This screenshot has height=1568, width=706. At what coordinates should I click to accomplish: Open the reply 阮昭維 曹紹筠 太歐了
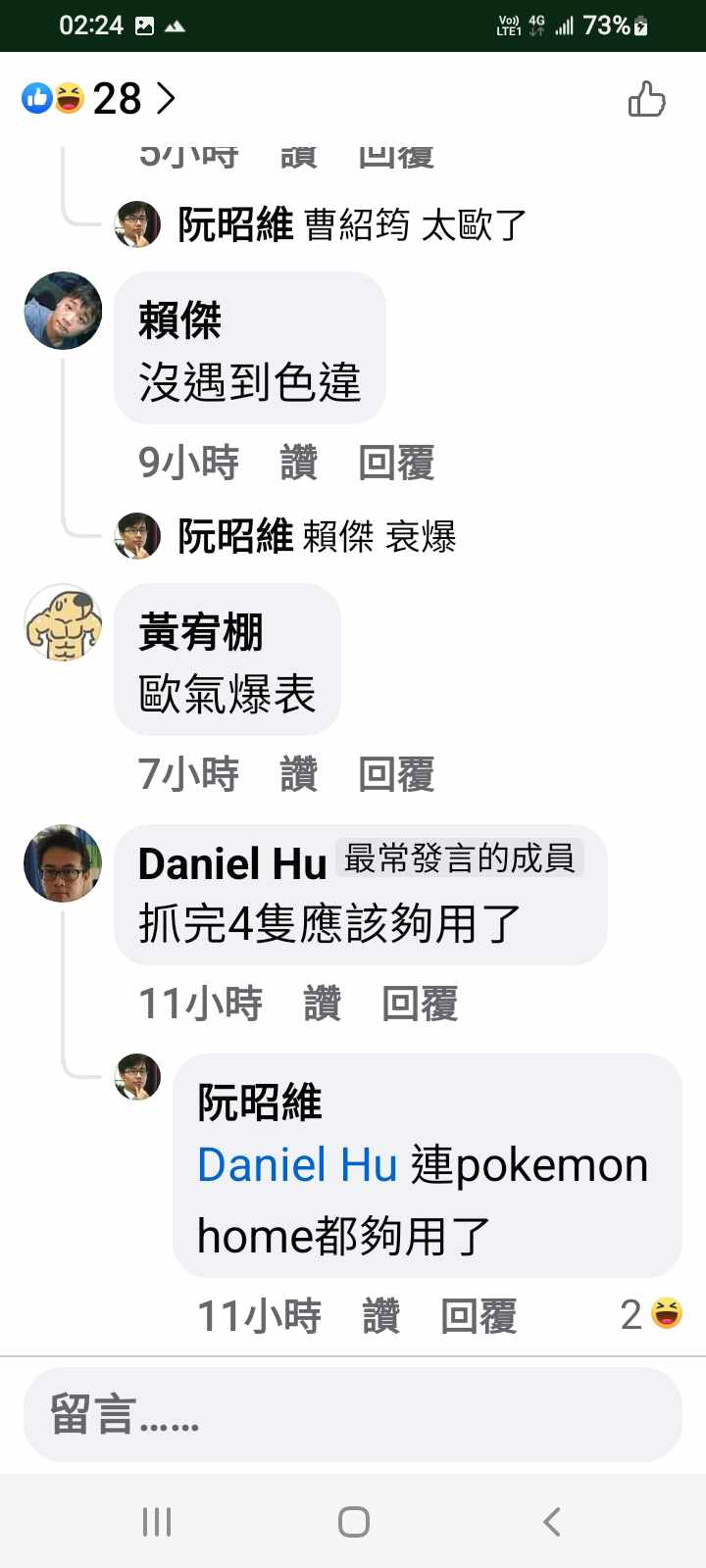point(351,225)
